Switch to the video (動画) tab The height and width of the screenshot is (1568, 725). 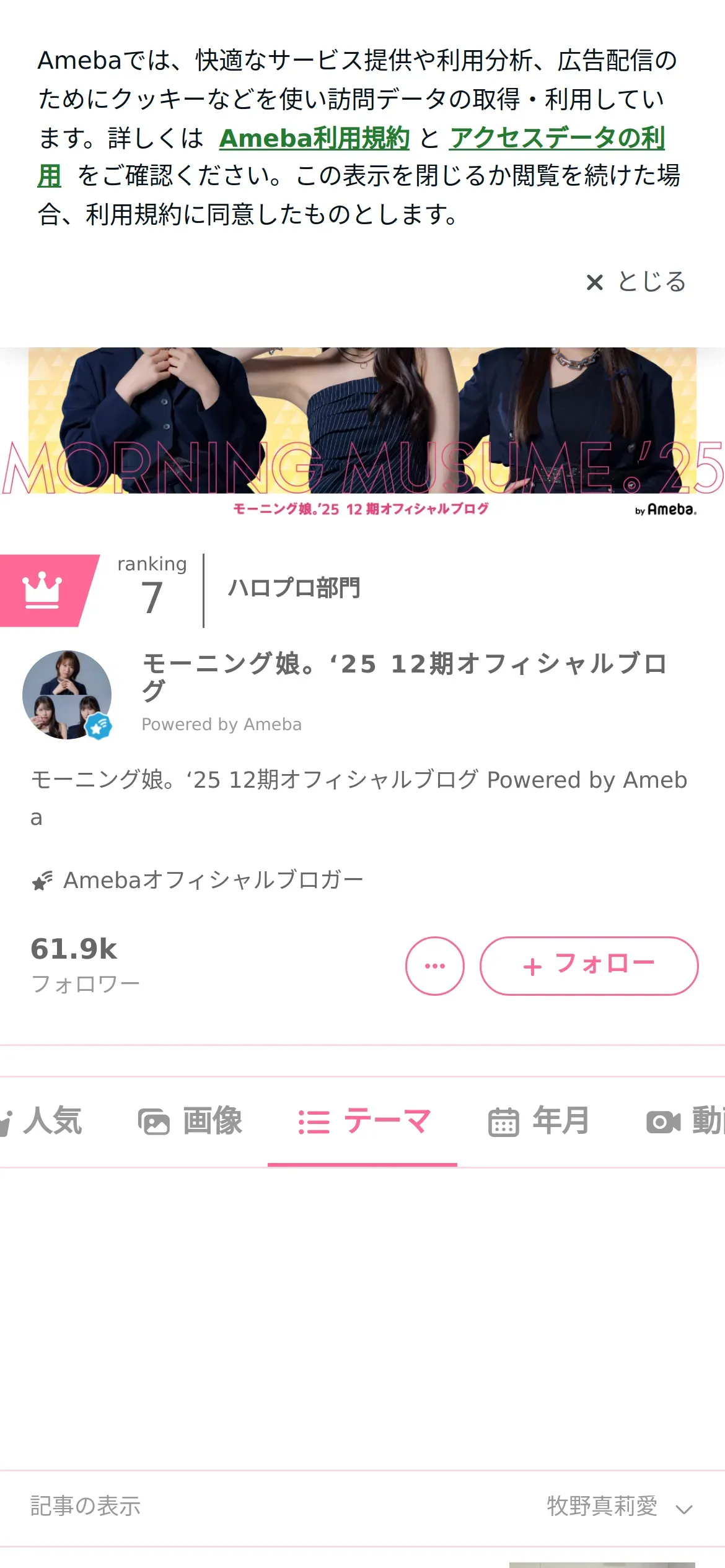coord(684,1122)
